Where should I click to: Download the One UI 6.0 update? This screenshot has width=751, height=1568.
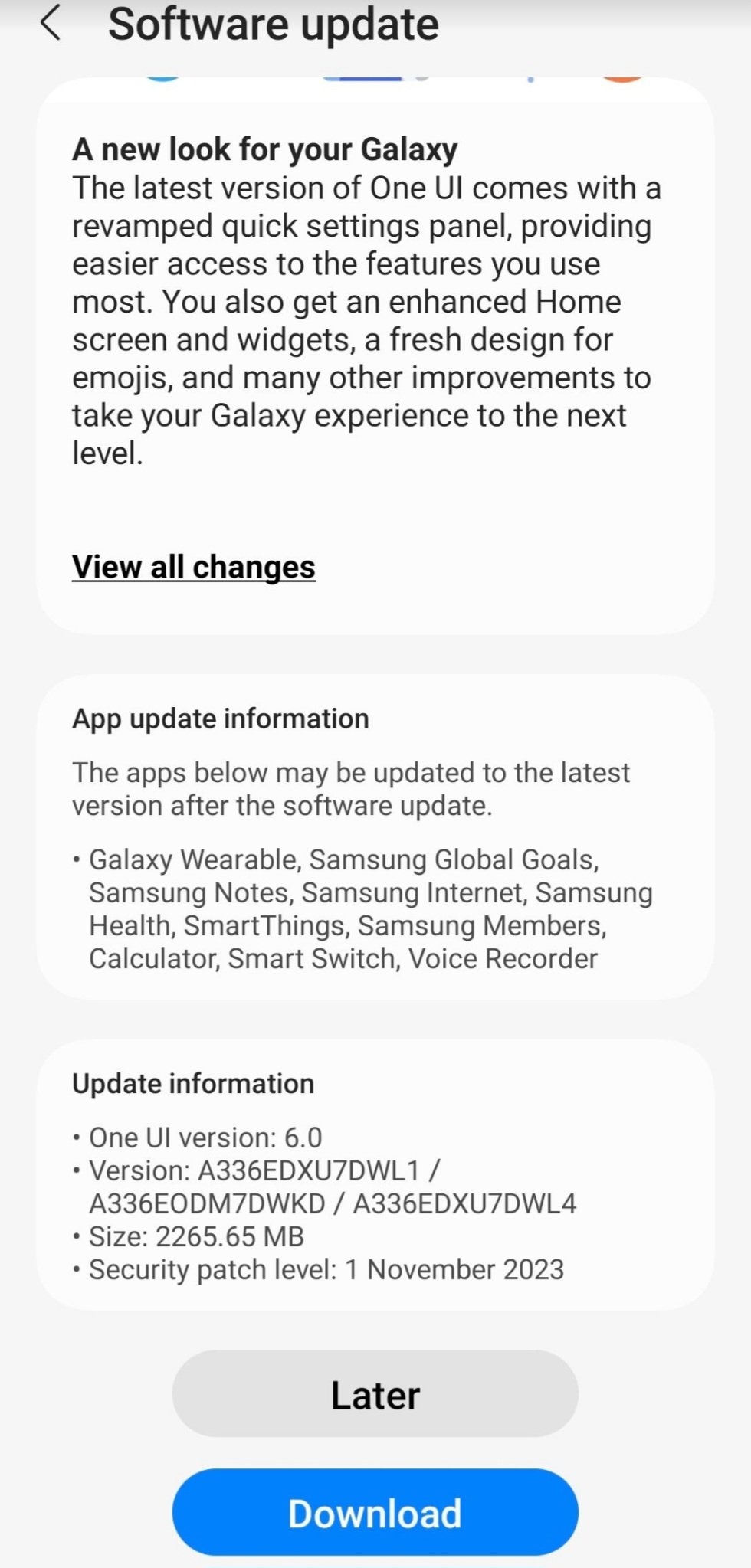tap(375, 1514)
